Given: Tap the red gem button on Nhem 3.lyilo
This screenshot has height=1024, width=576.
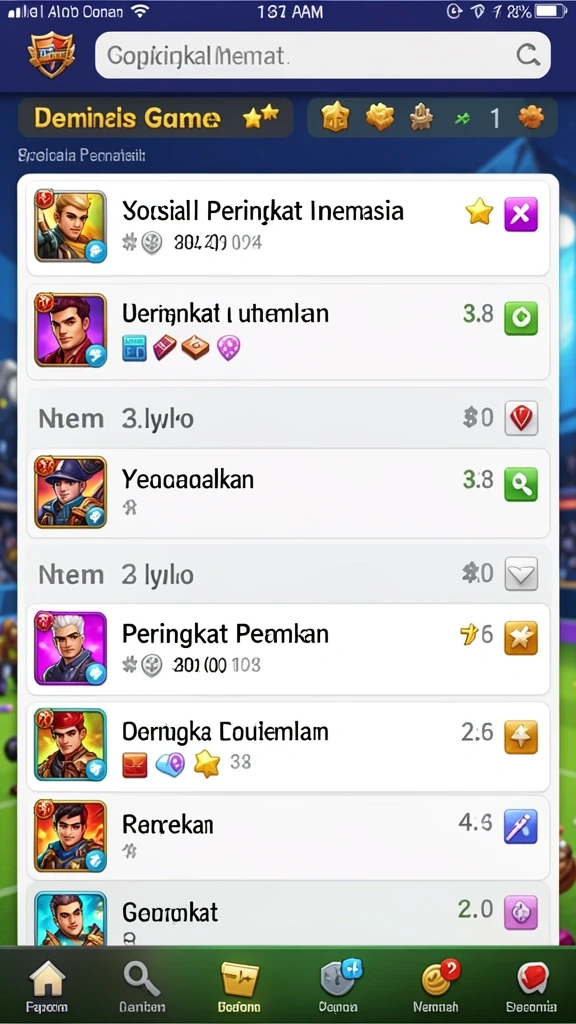Looking at the screenshot, I should coord(521,418).
